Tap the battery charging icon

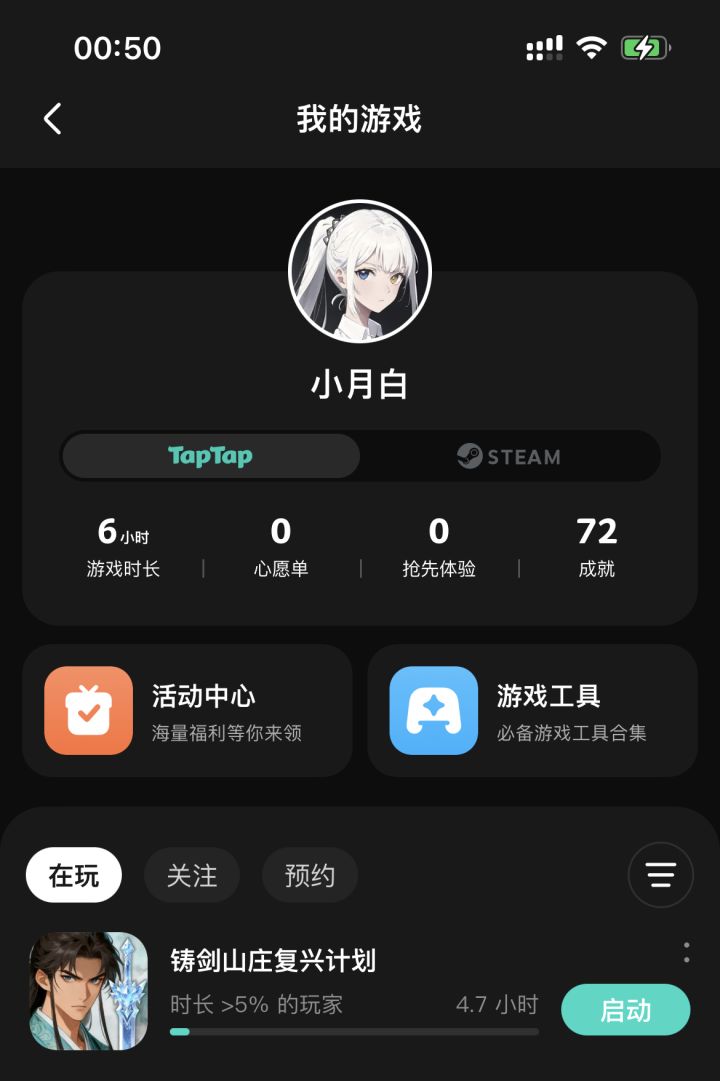pyautogui.click(x=645, y=46)
